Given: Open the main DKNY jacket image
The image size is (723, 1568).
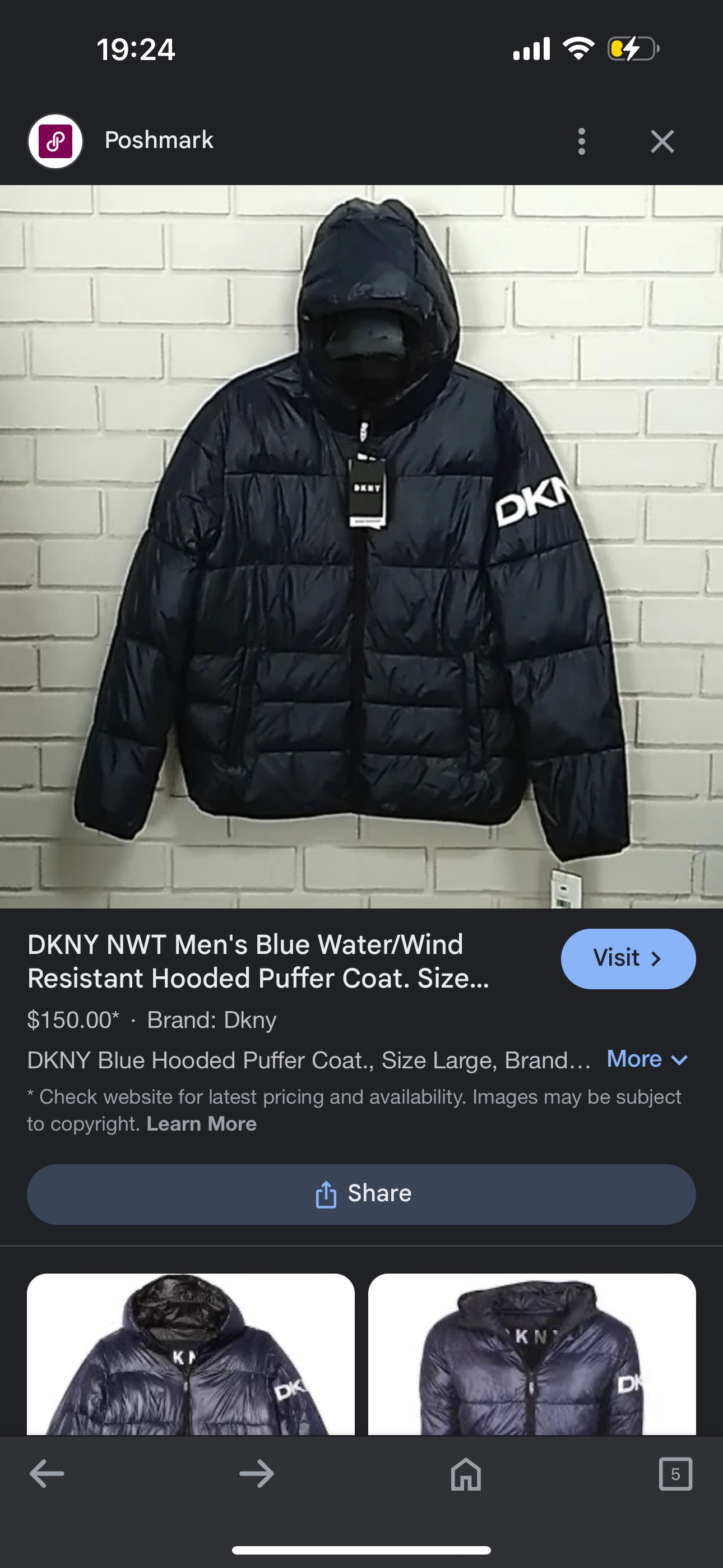Looking at the screenshot, I should point(361,546).
